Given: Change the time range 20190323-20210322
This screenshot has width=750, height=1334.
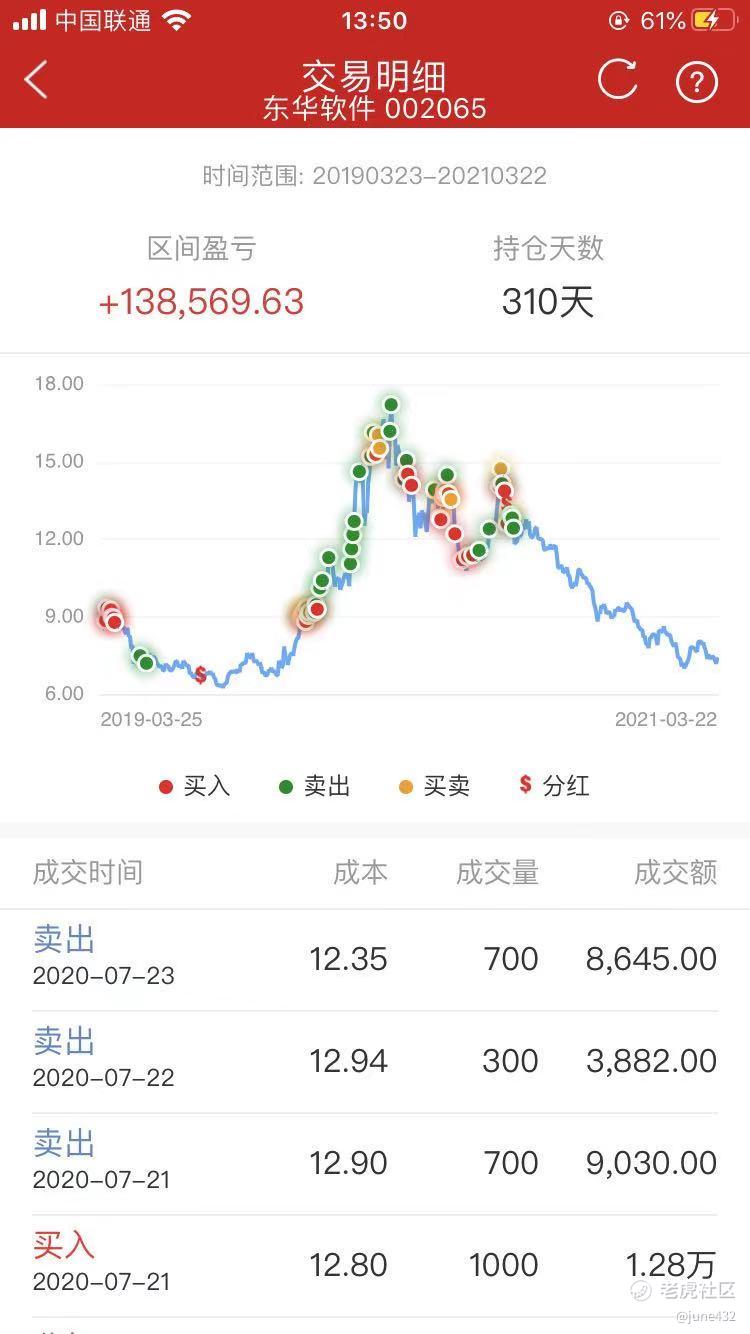Looking at the screenshot, I should click(375, 176).
